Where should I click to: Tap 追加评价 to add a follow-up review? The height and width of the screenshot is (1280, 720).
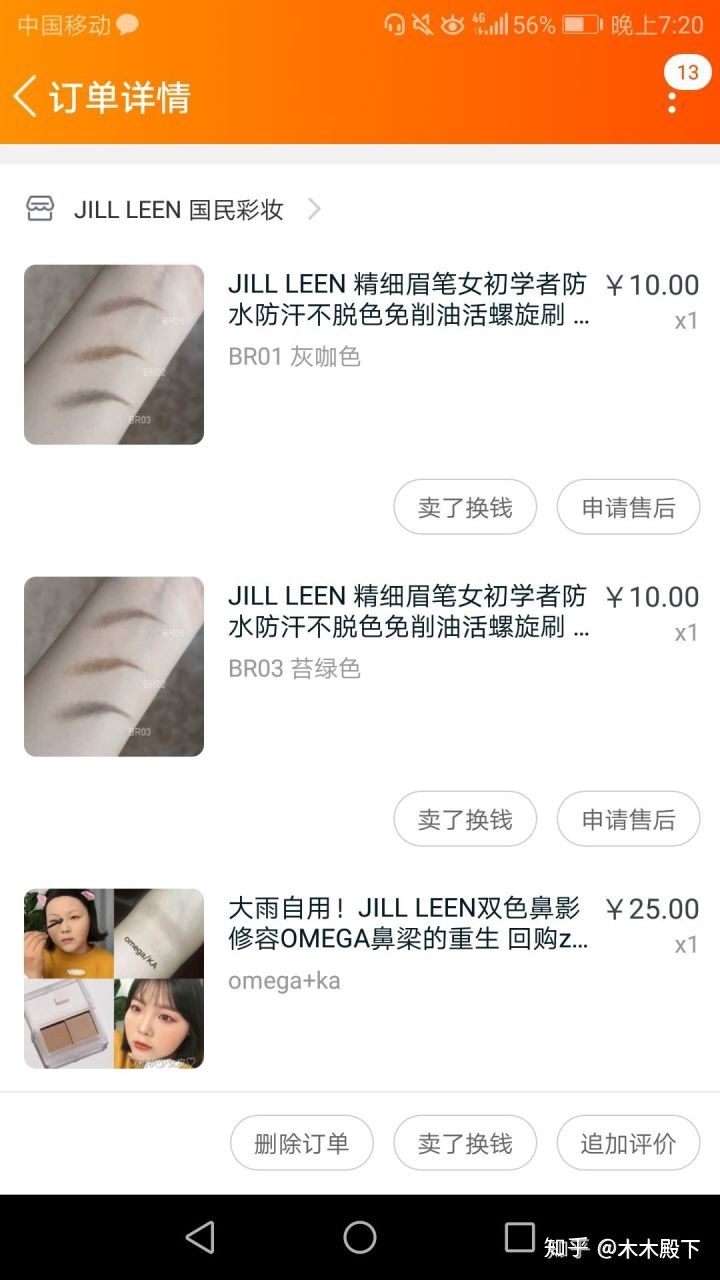[x=628, y=1143]
